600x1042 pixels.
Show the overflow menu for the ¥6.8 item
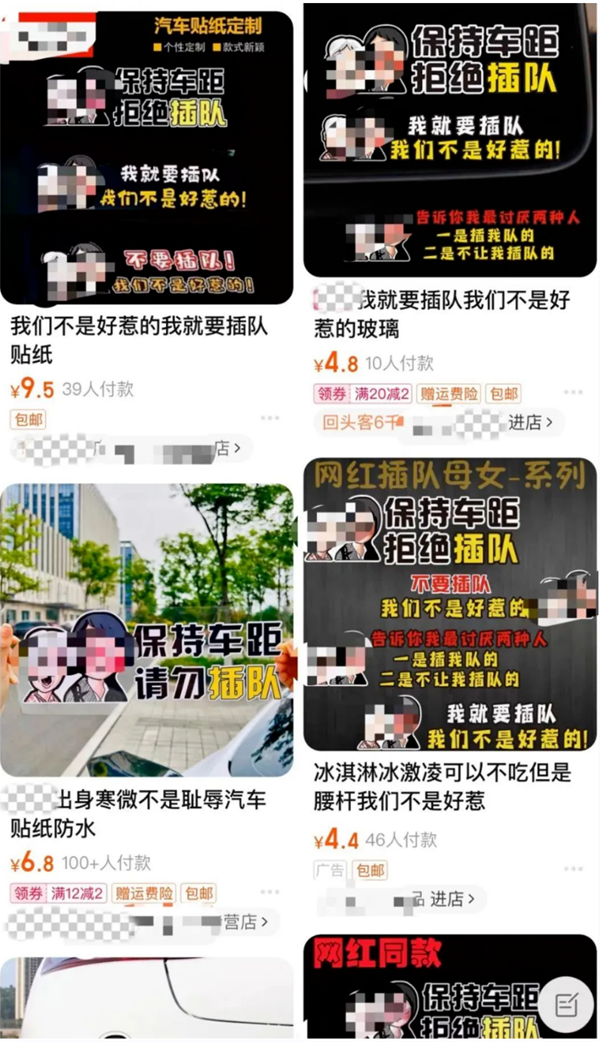[269, 893]
